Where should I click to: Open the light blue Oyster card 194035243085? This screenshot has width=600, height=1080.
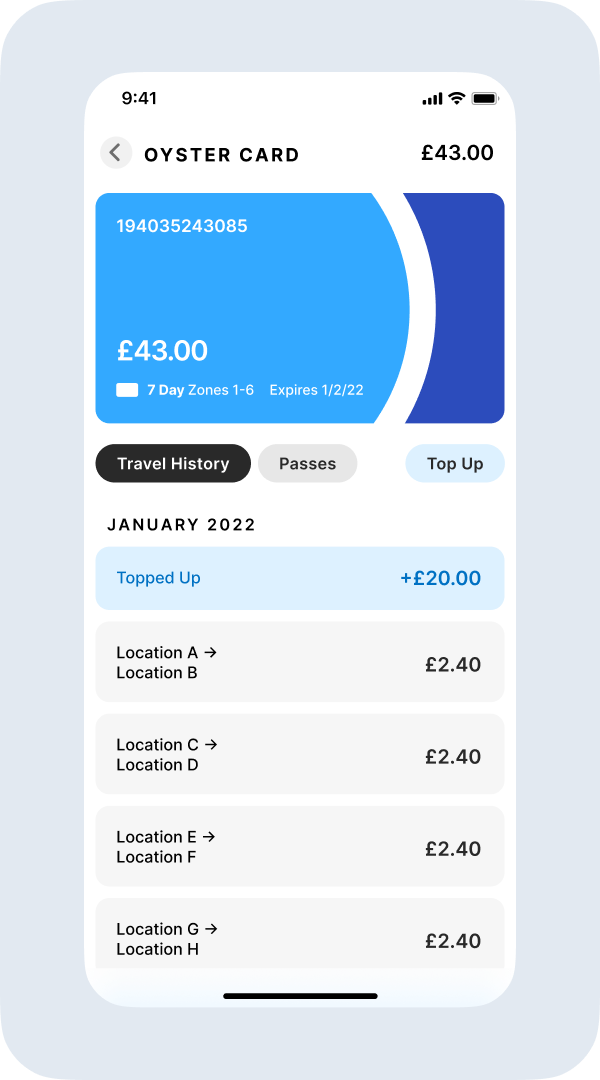[x=250, y=308]
